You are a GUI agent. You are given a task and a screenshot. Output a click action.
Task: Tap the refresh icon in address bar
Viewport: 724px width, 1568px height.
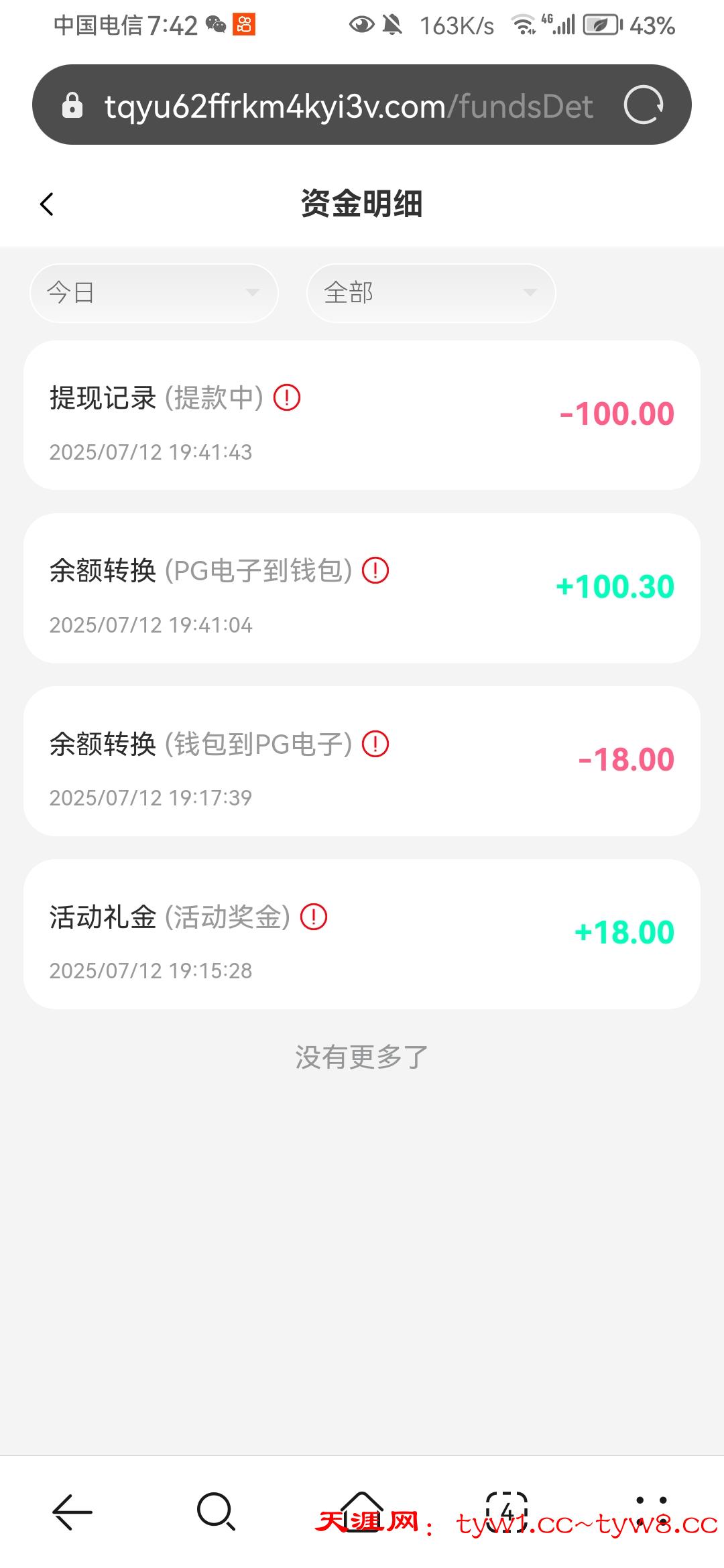(x=643, y=106)
